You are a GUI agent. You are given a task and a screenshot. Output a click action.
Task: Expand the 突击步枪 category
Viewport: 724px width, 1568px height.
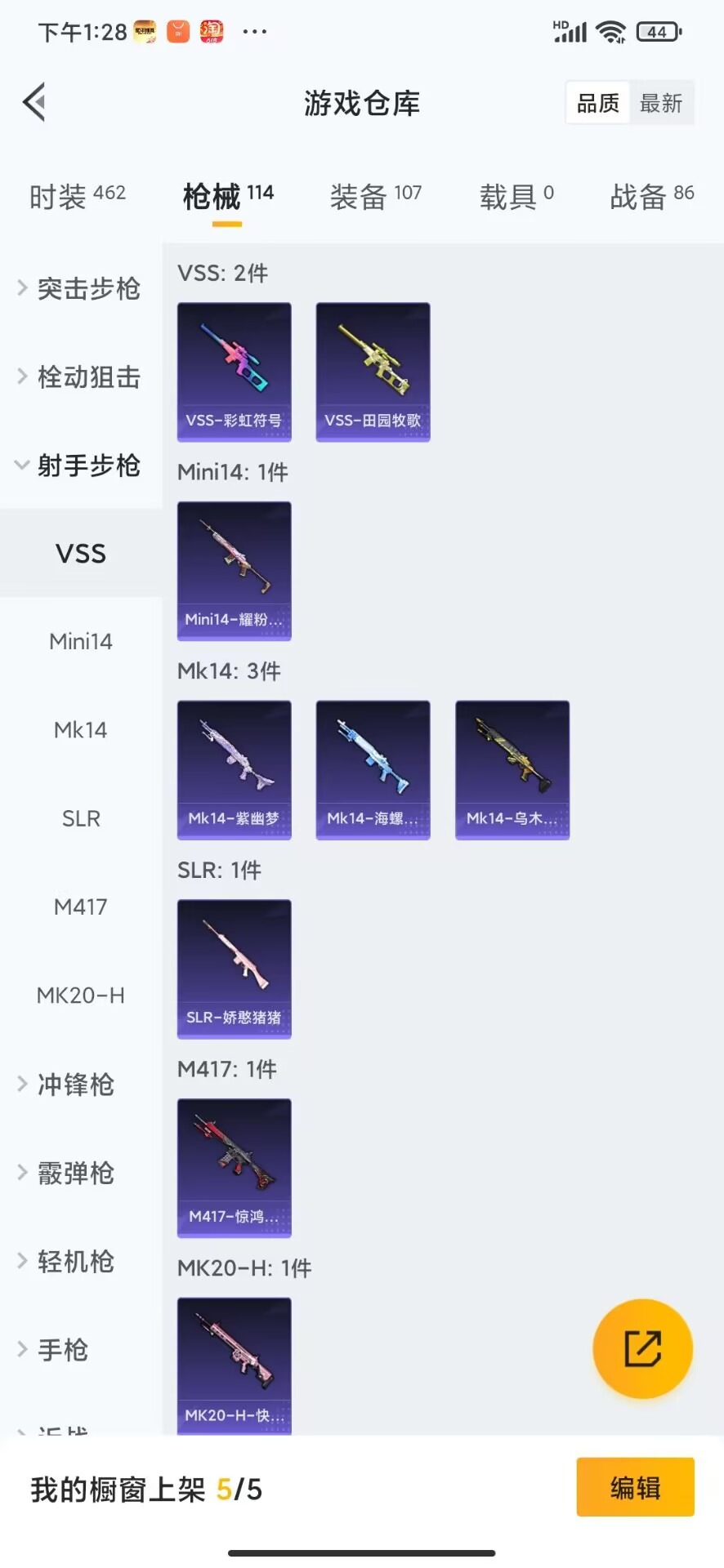pyautogui.click(x=80, y=288)
